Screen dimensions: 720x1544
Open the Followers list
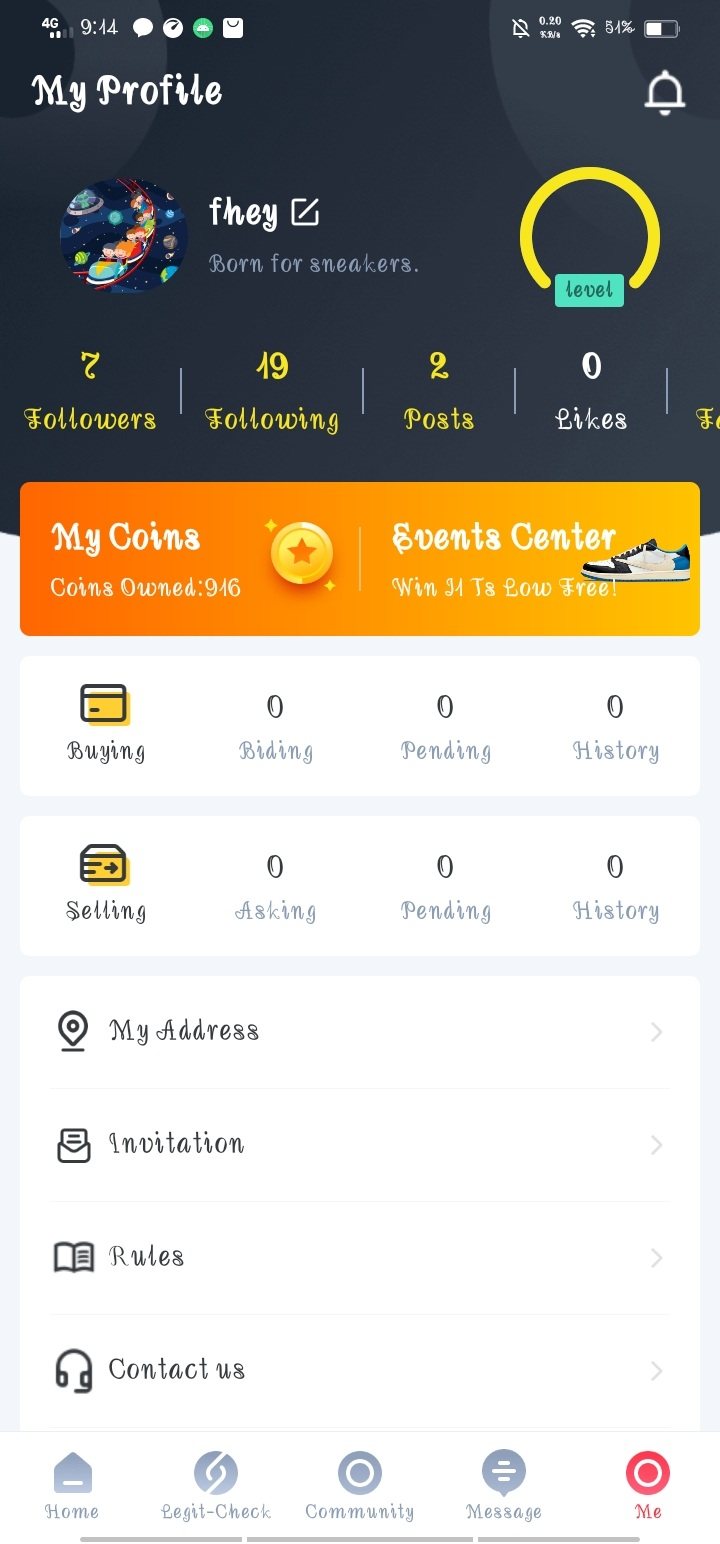[x=90, y=392]
